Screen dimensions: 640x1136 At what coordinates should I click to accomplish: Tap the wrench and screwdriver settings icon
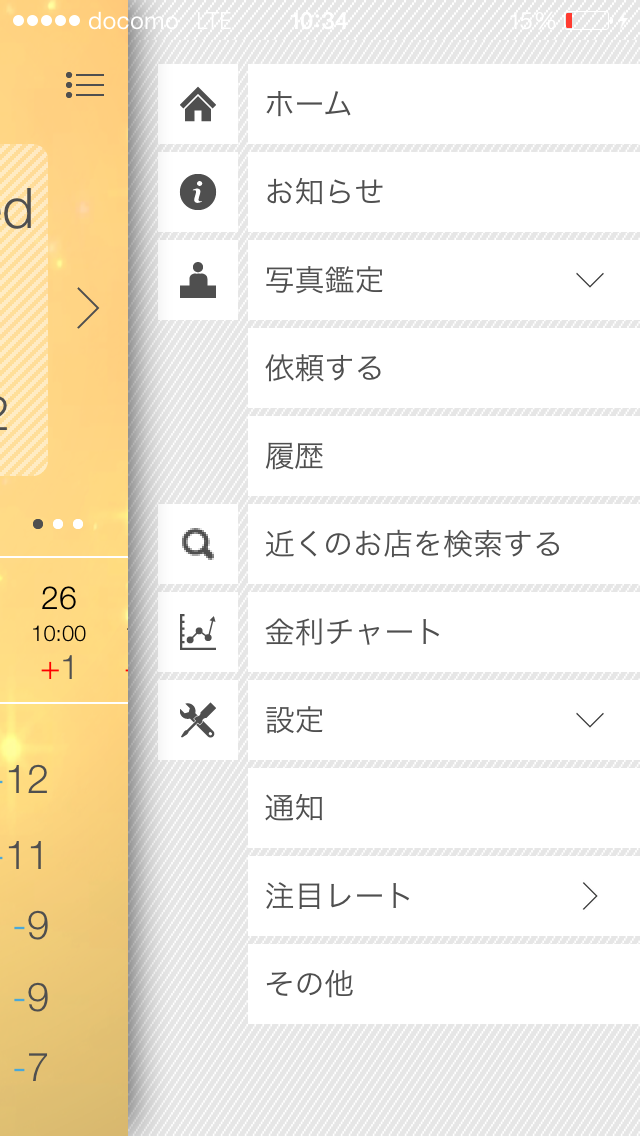(198, 720)
